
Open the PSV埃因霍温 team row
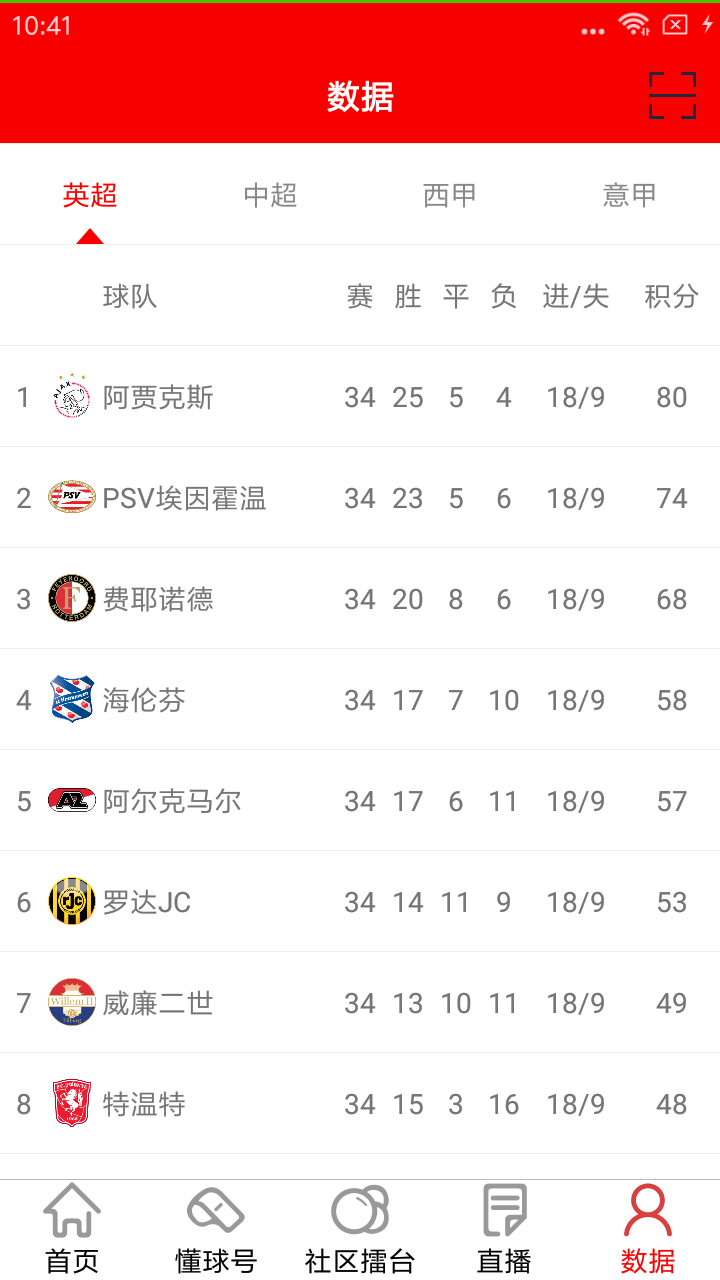(x=360, y=498)
